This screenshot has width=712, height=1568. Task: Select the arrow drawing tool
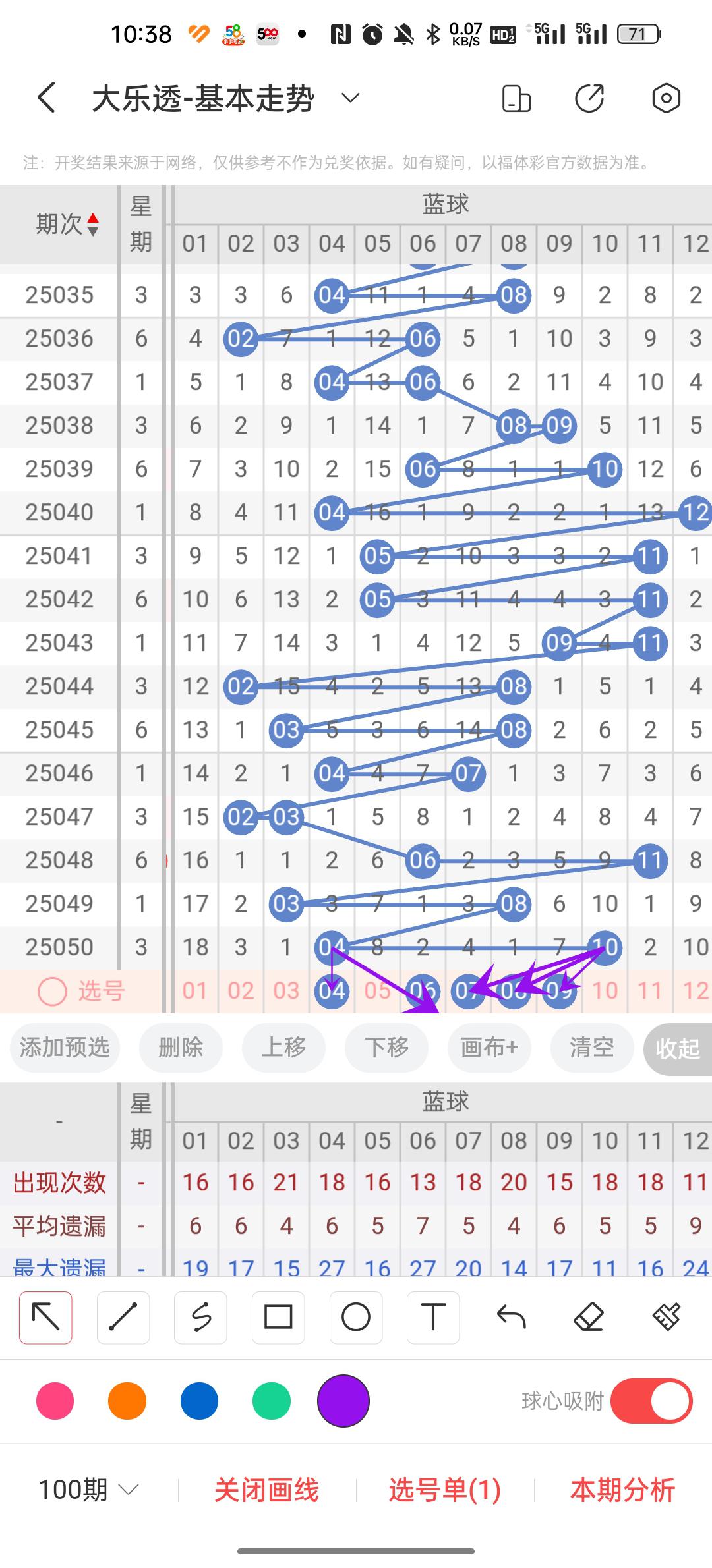pos(45,1317)
